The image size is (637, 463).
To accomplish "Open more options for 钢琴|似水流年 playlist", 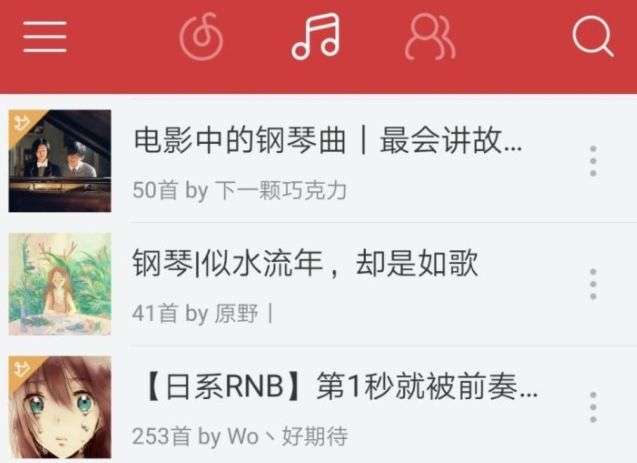I will (x=593, y=284).
